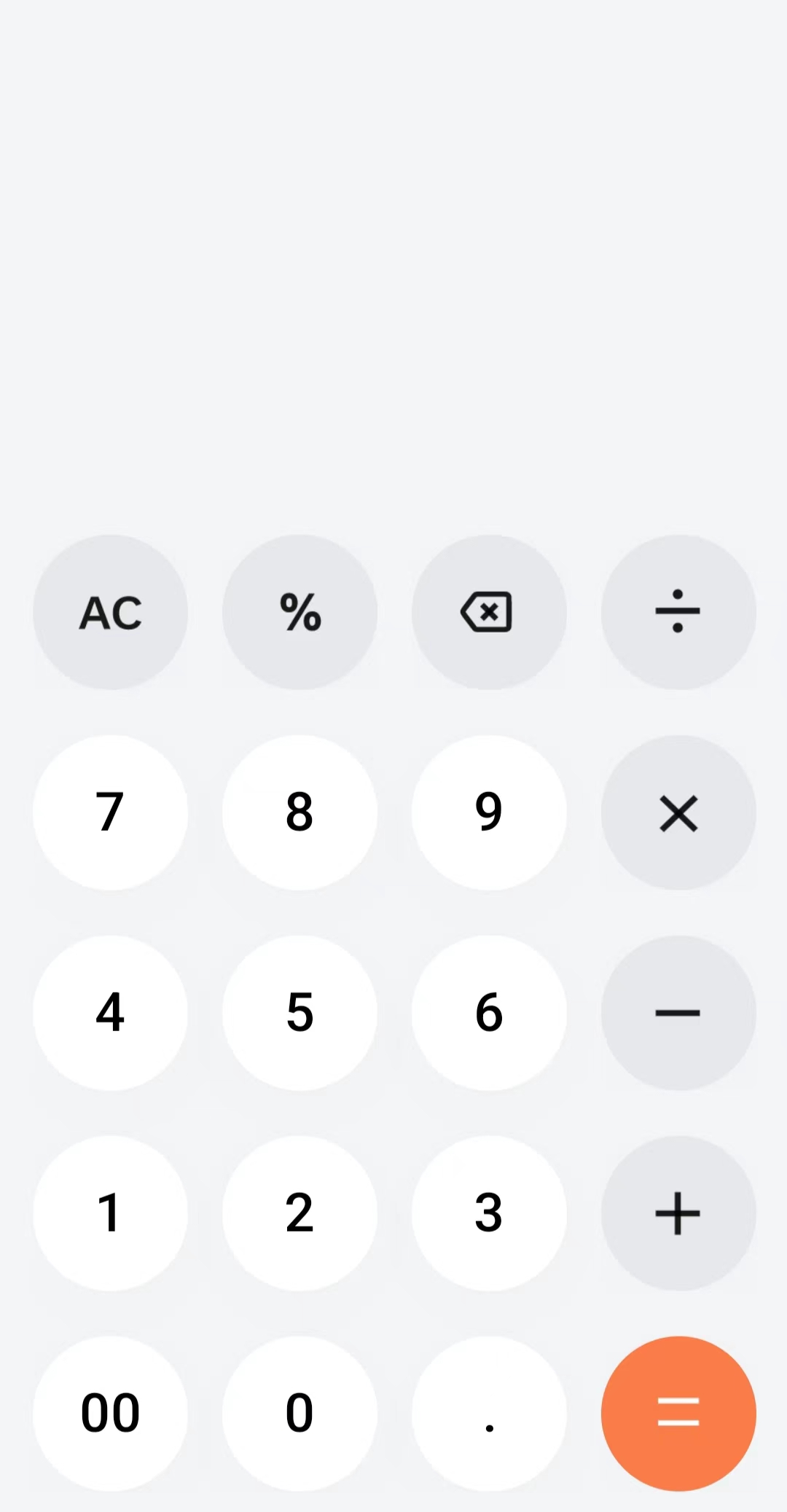Enter the digit 4
Viewport: 787px width, 1512px height.
pos(110,1013)
